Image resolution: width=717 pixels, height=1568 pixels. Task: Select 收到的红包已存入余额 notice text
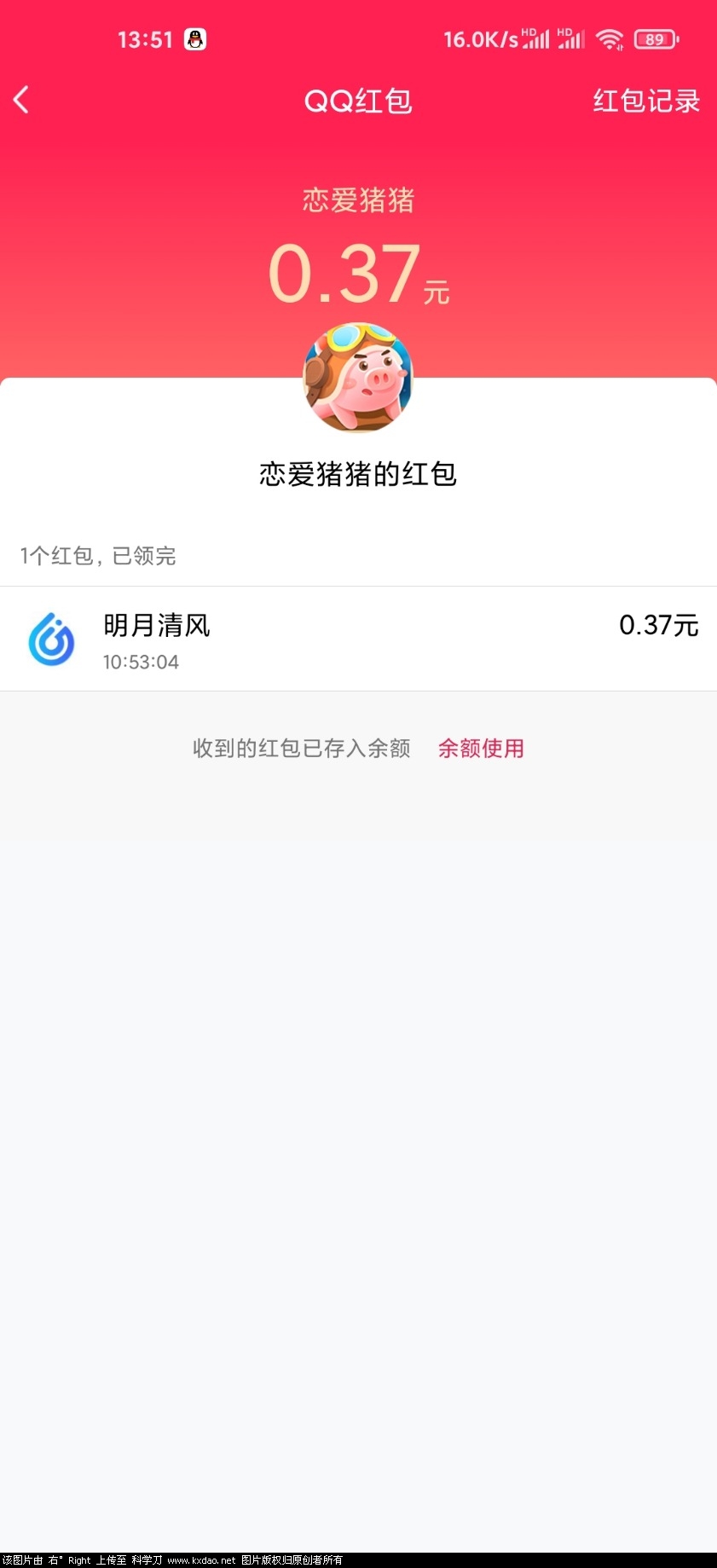pyautogui.click(x=301, y=749)
